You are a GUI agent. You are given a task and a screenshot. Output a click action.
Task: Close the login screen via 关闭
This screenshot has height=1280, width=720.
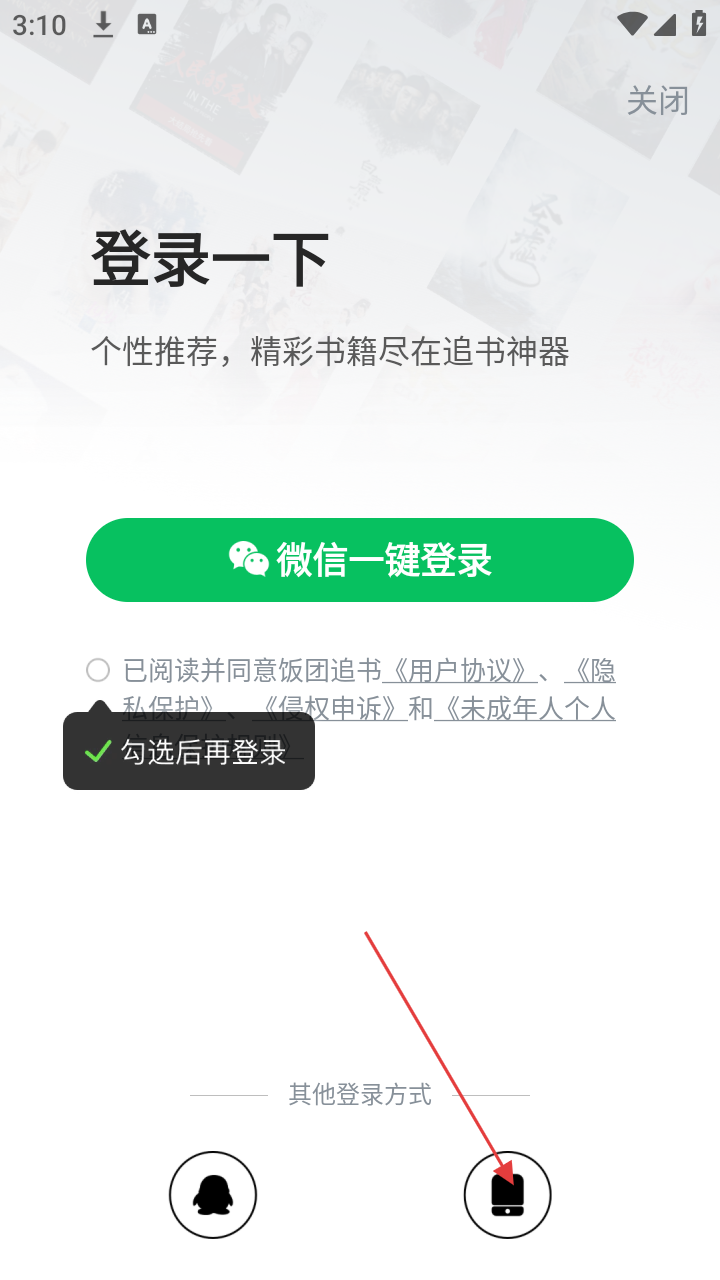click(x=657, y=100)
